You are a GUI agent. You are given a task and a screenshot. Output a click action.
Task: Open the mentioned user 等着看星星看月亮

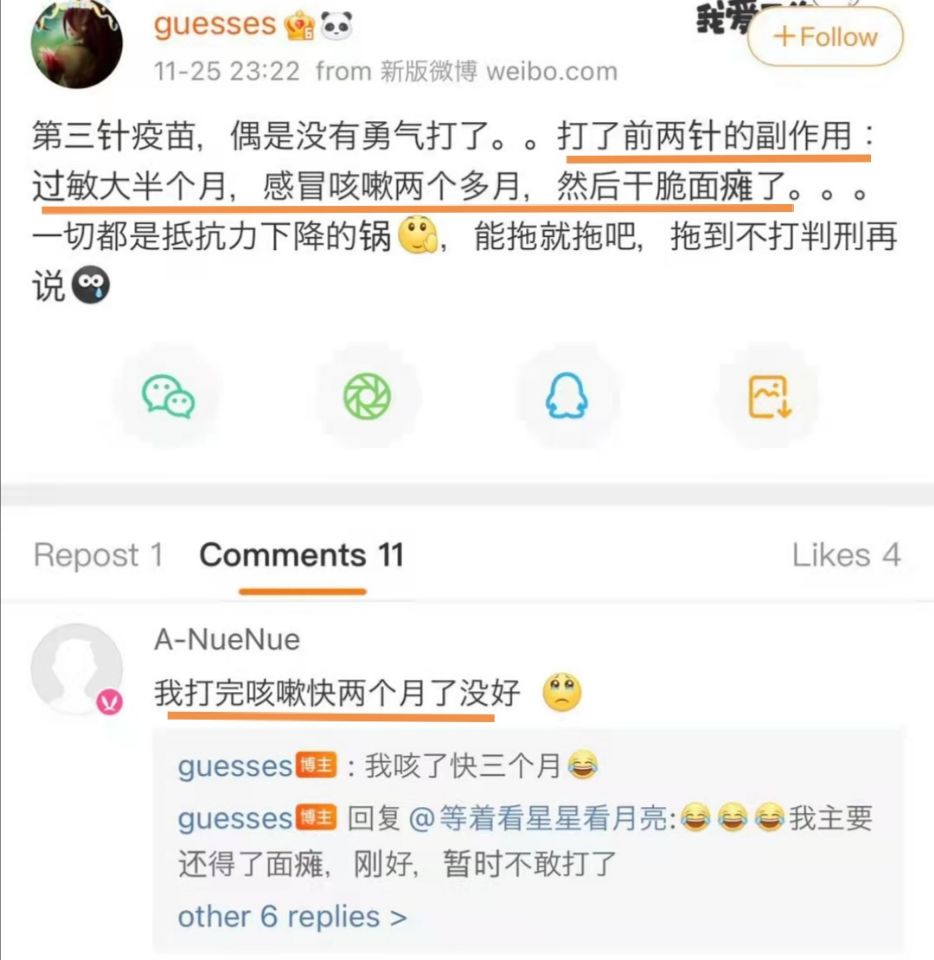544,818
